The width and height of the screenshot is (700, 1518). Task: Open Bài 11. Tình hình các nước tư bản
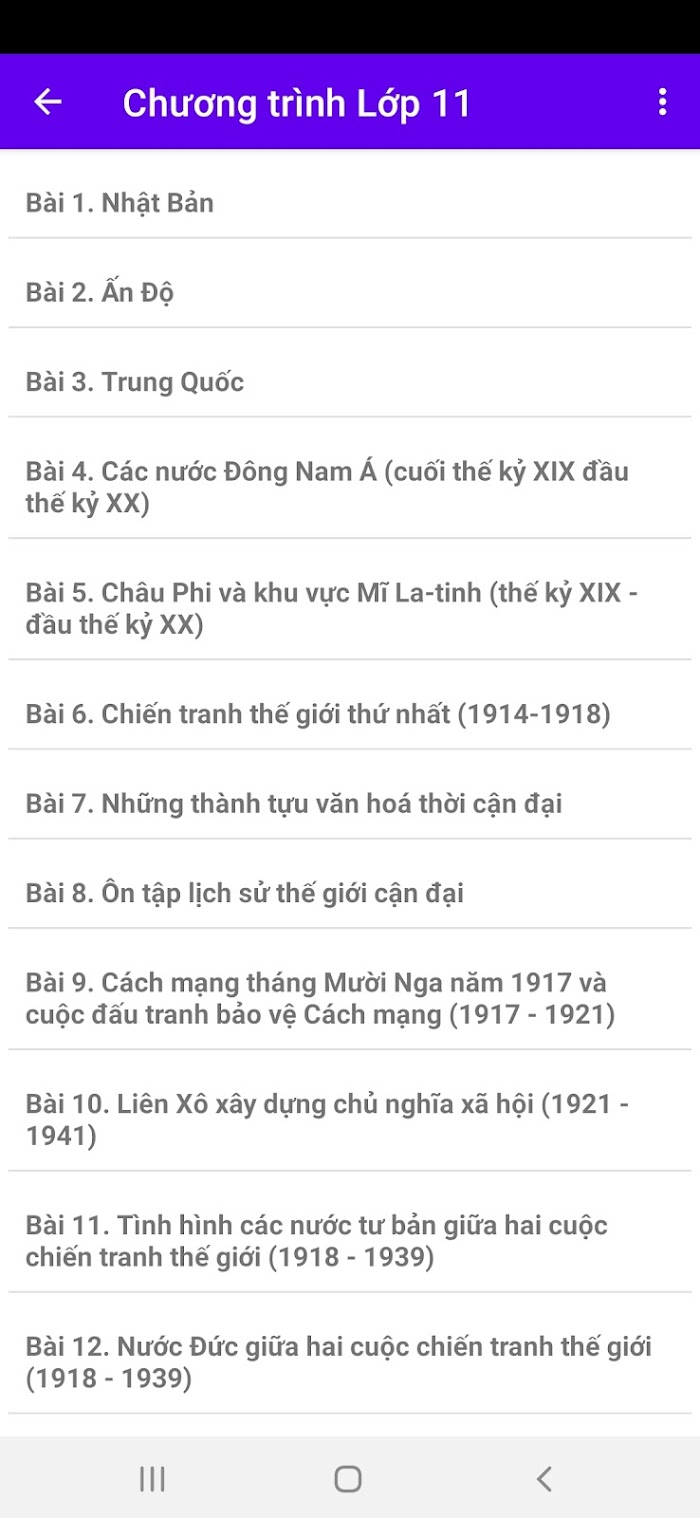350,1231
